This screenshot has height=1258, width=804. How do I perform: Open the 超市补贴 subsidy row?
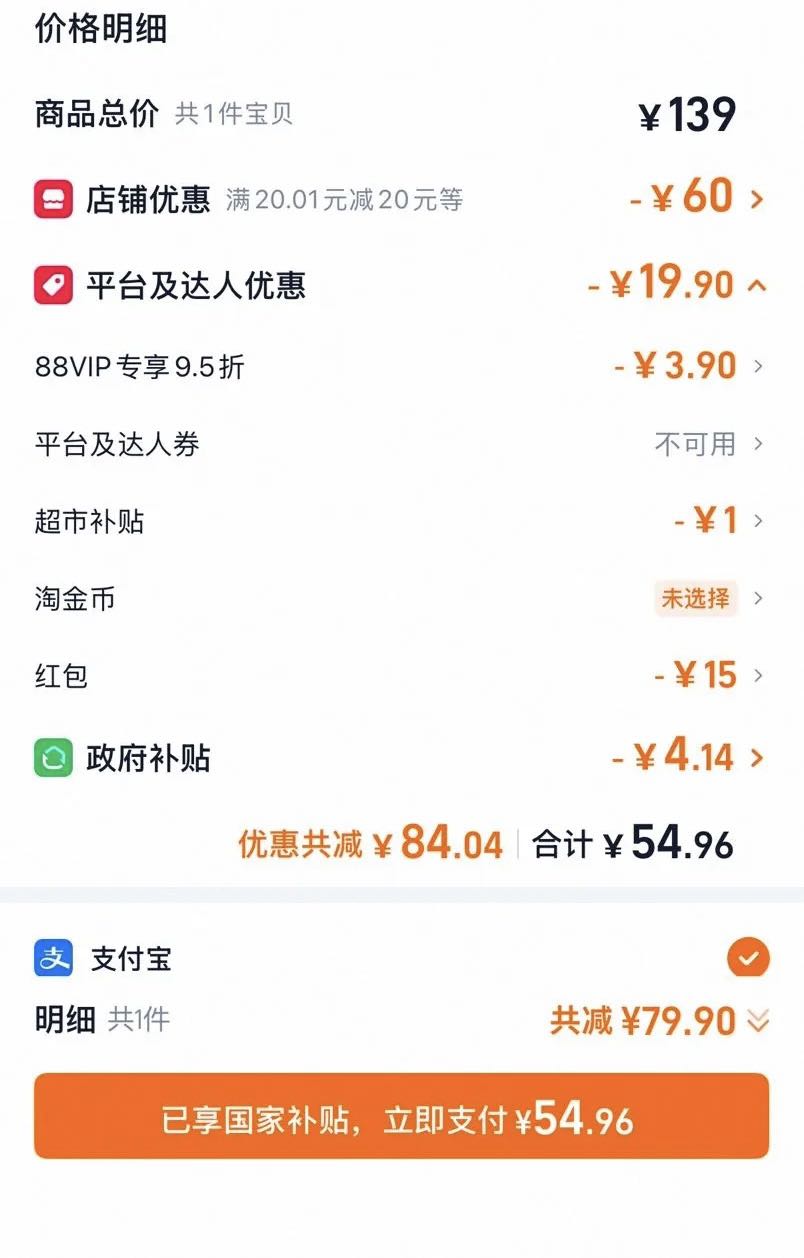click(401, 521)
